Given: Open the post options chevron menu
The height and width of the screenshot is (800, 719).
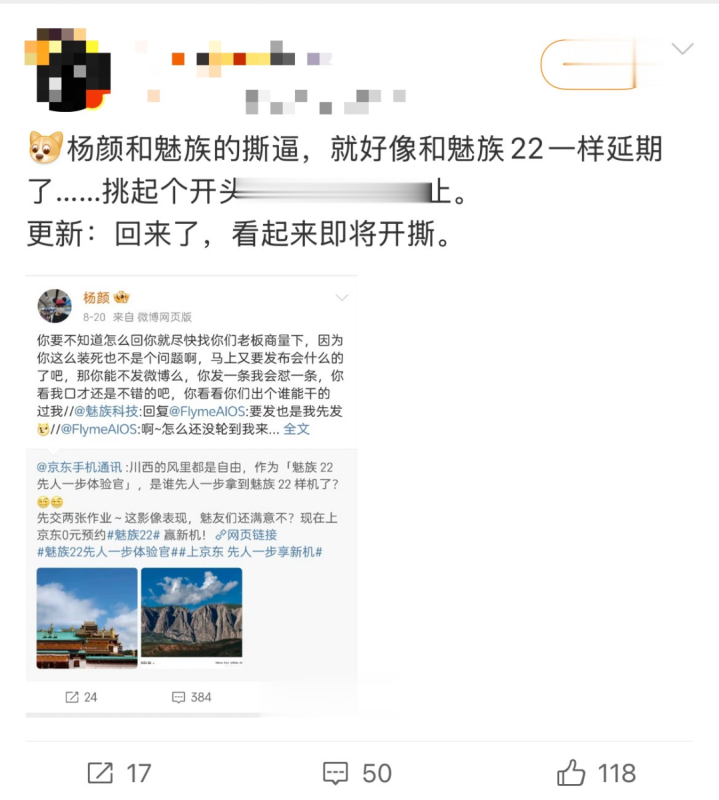Looking at the screenshot, I should [x=682, y=49].
